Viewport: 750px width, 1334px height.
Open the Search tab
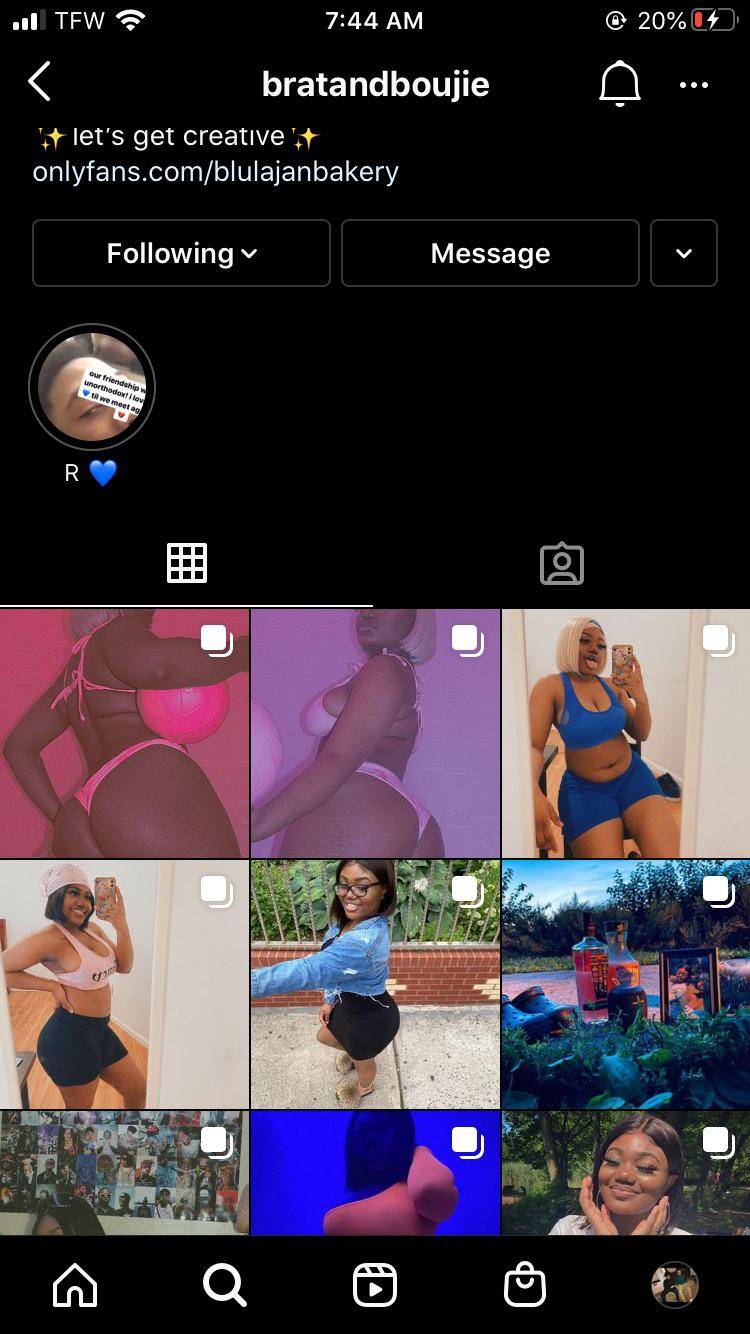coord(224,1285)
